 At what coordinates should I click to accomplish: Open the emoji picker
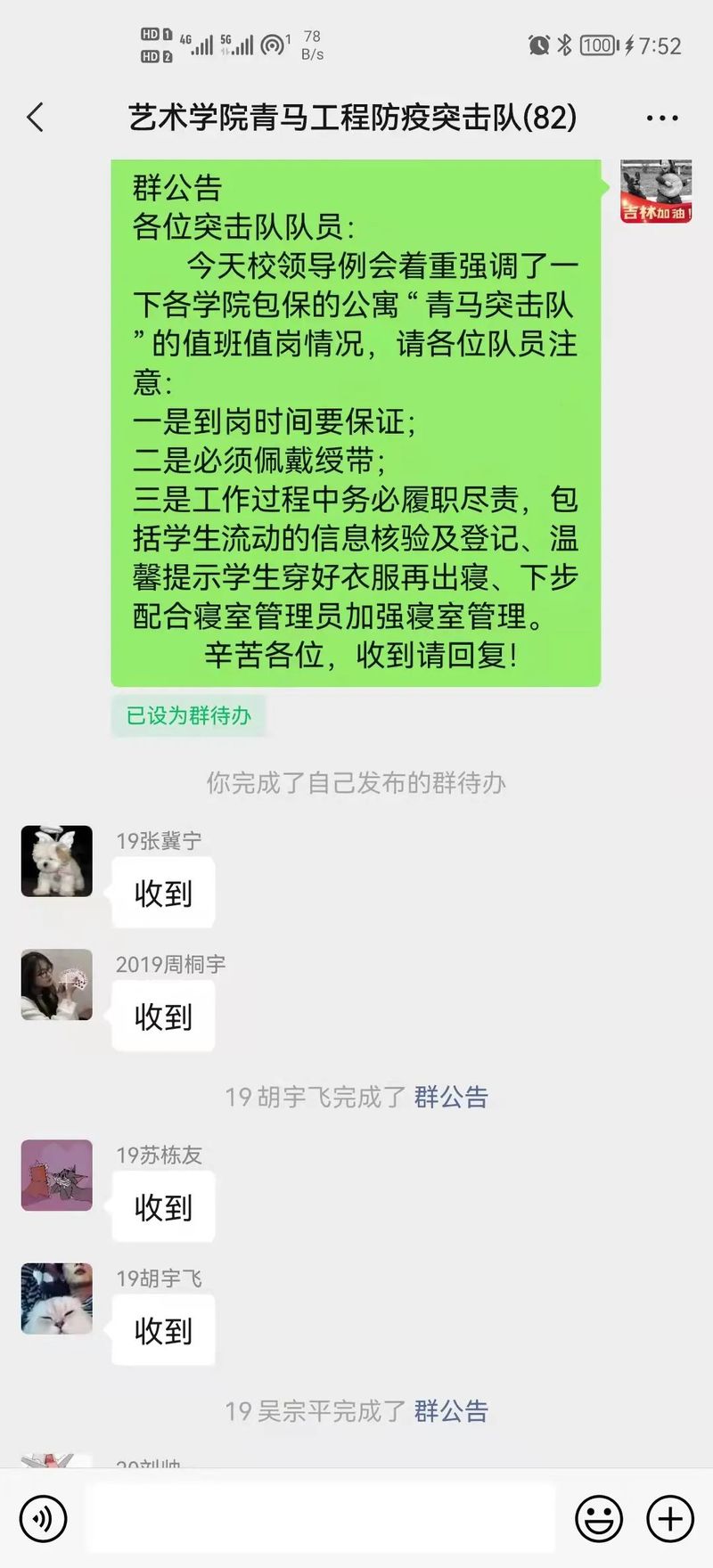pos(599,1518)
